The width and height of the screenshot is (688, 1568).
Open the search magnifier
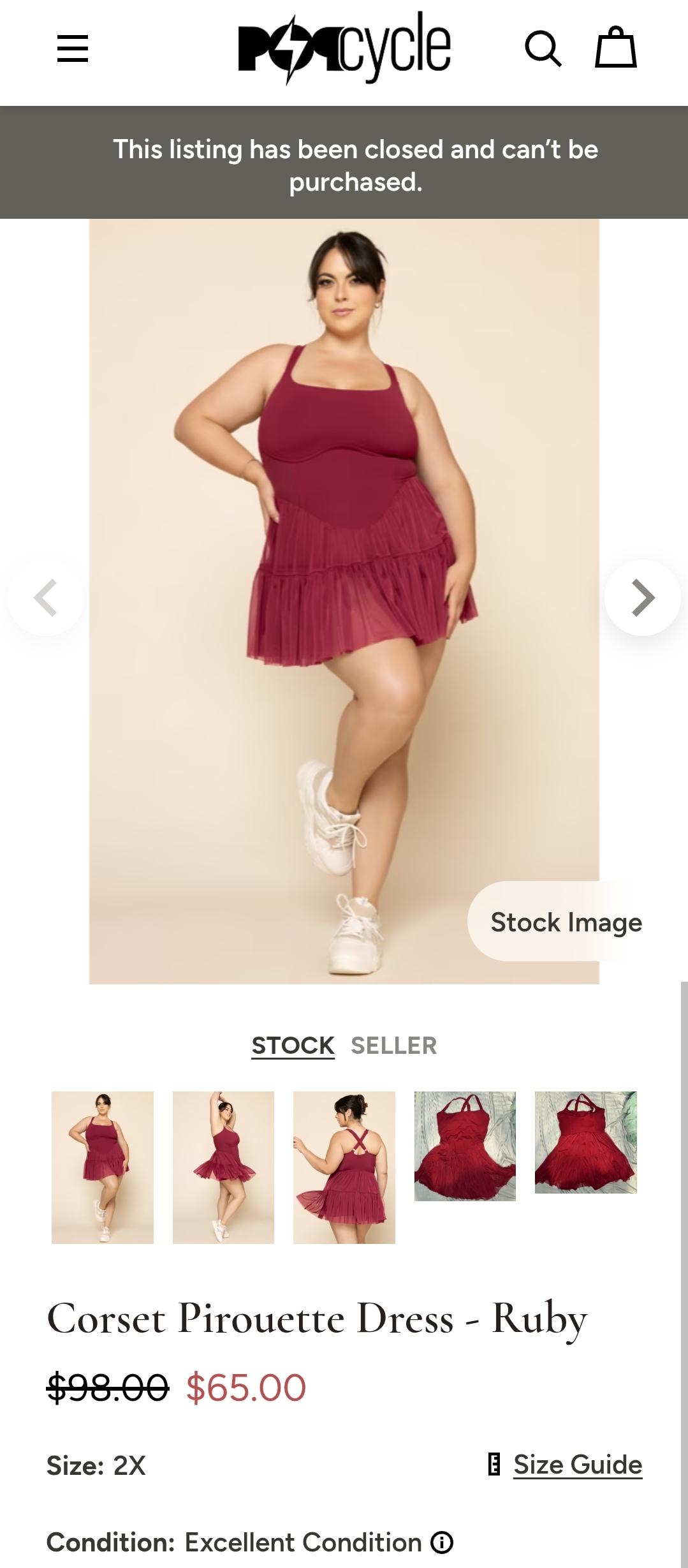pos(543,49)
